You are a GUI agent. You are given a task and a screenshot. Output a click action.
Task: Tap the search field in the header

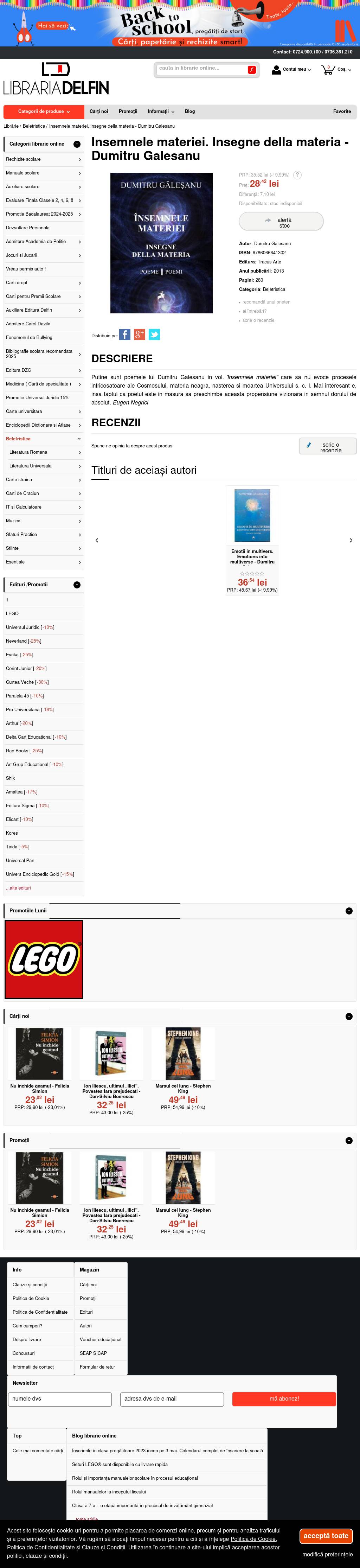[x=201, y=69]
